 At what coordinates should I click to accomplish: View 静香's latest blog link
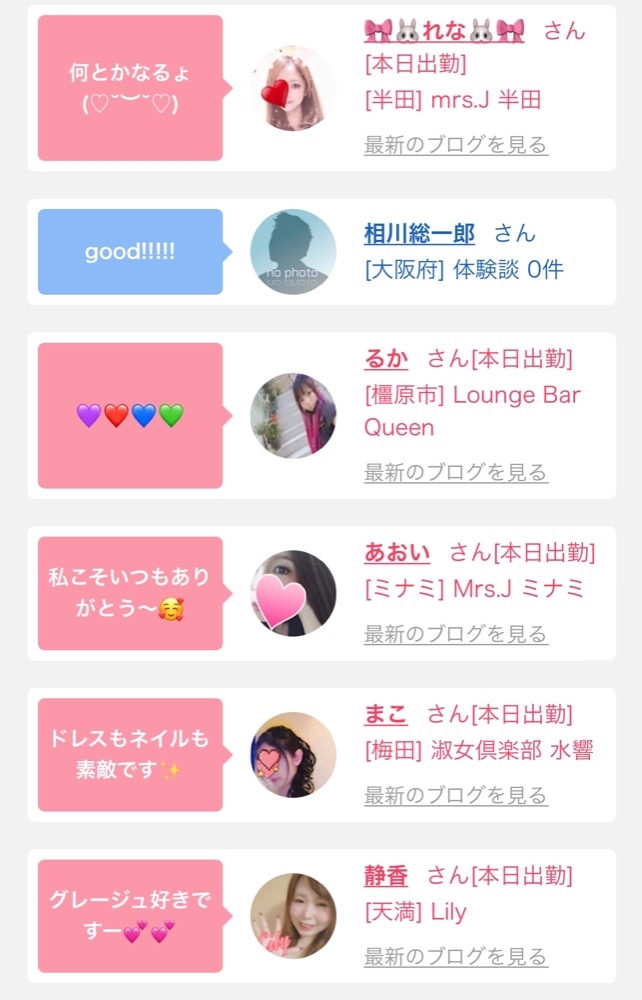456,957
